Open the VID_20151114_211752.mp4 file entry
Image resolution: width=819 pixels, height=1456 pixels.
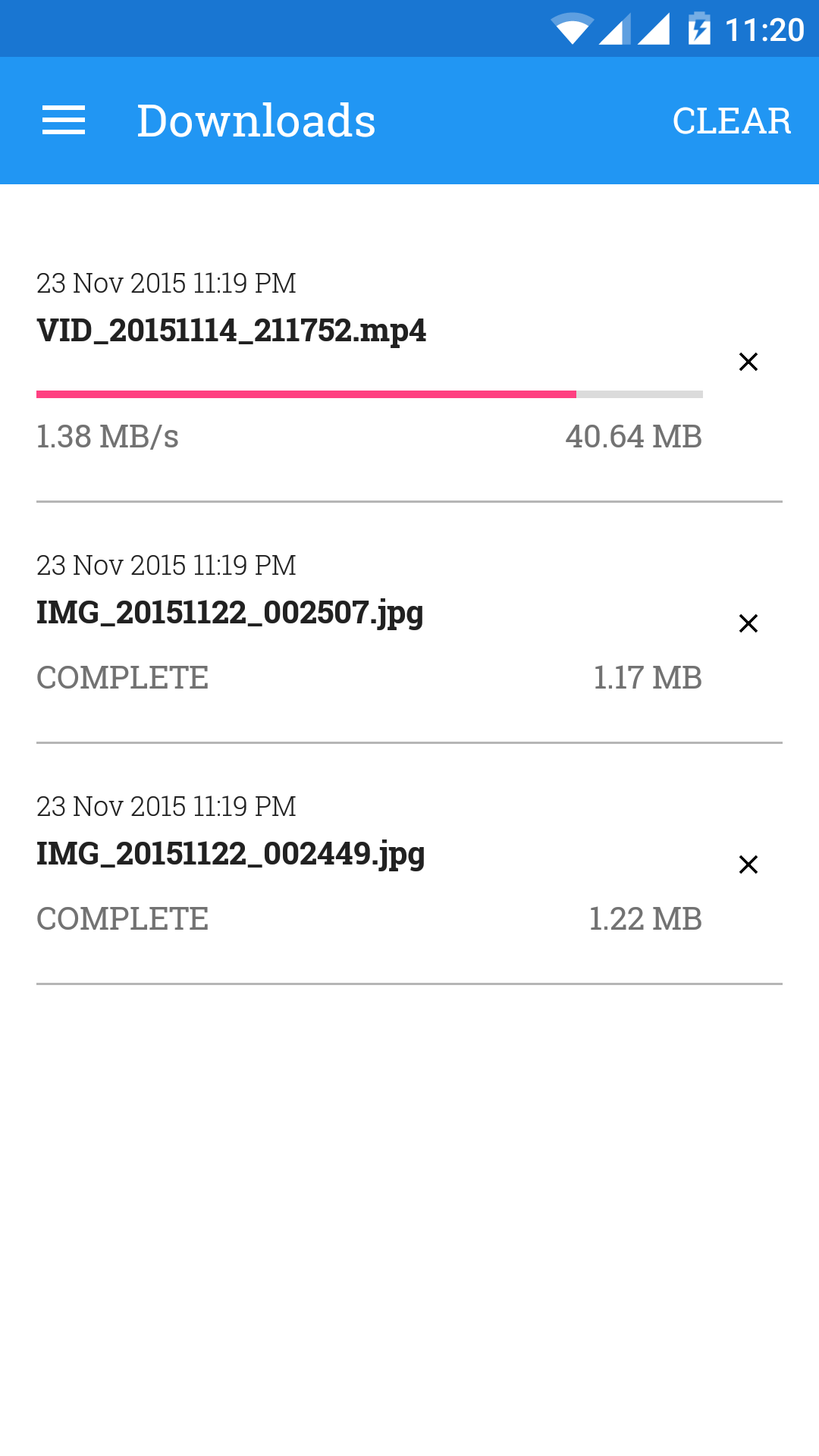[x=231, y=331]
